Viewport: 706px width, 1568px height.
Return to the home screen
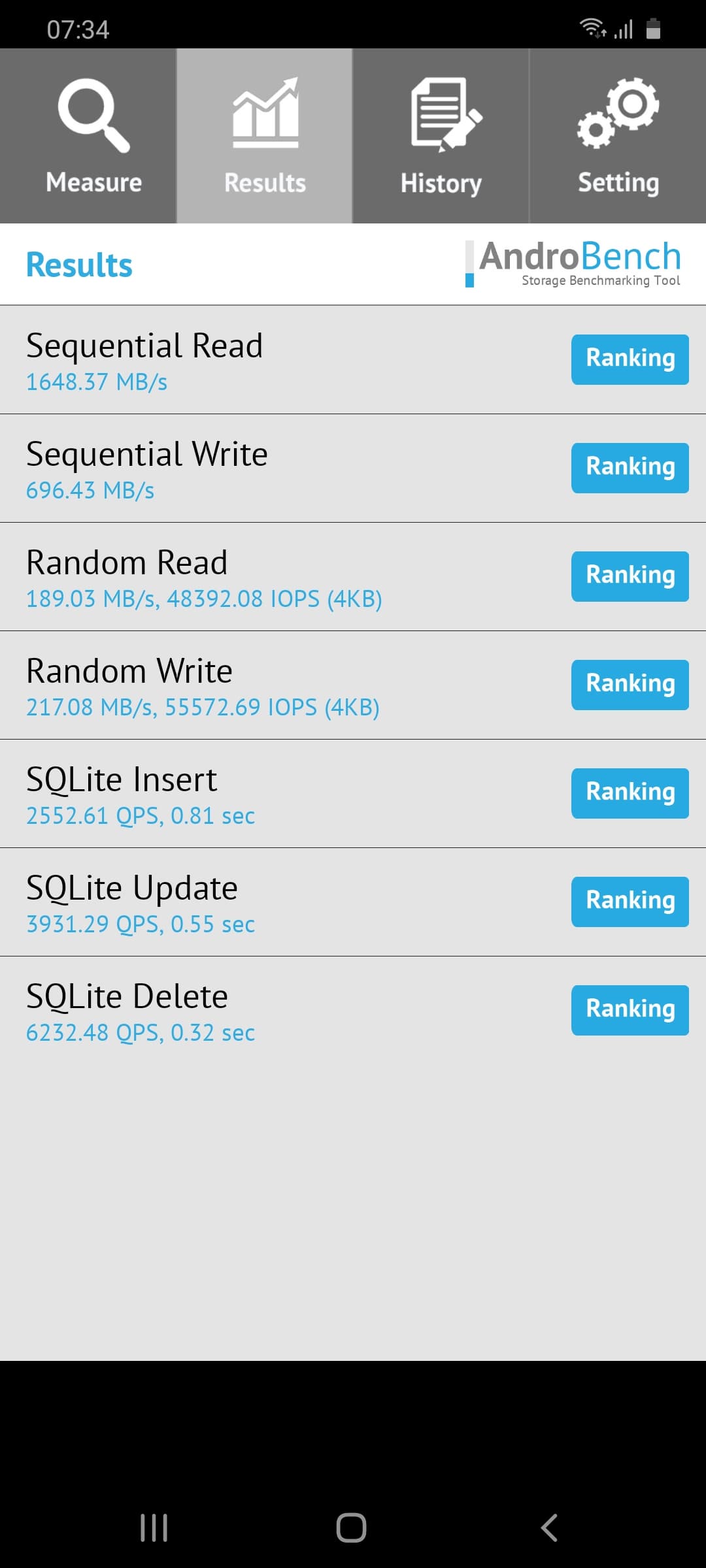351,1527
